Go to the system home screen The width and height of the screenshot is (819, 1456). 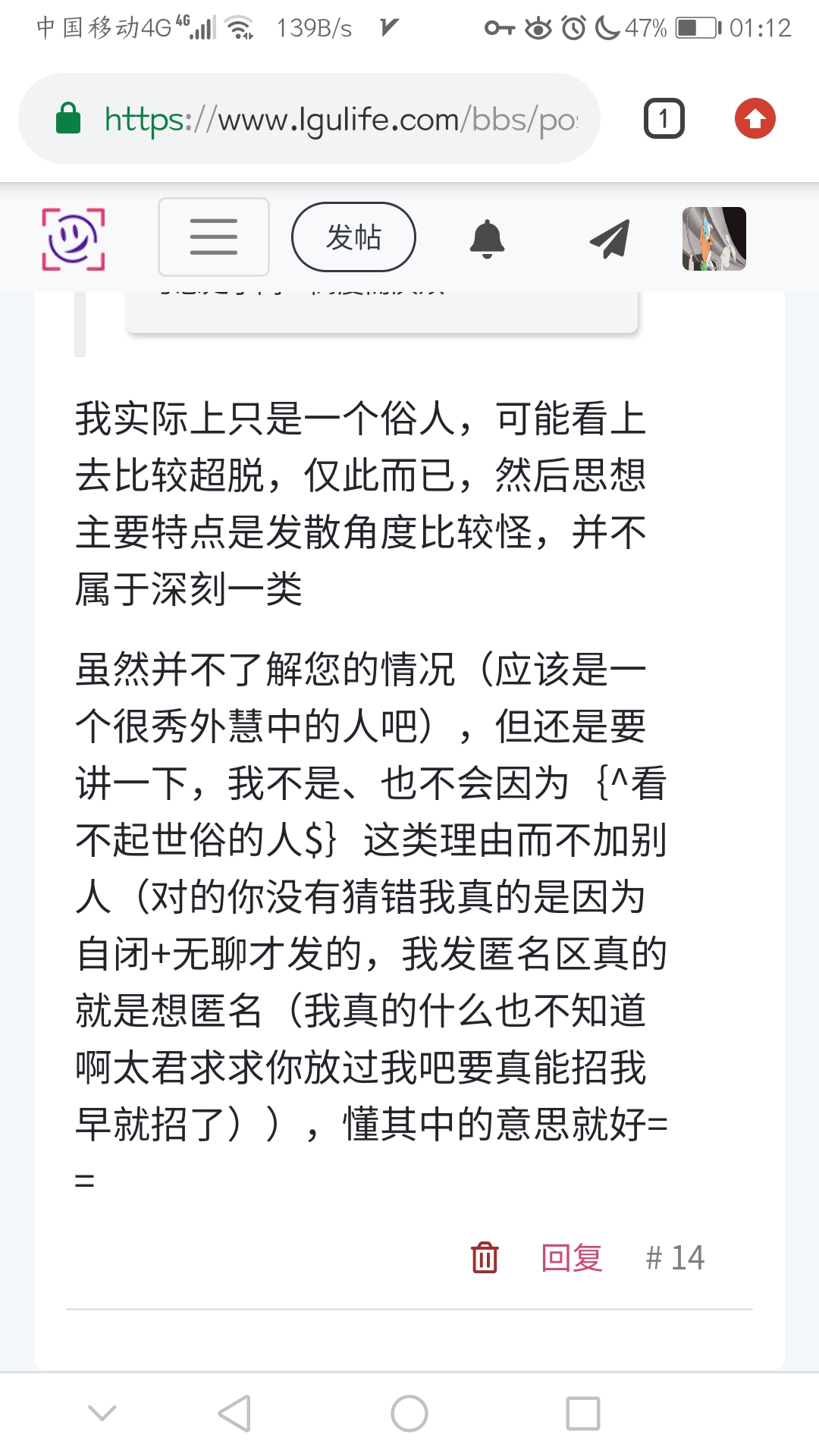[409, 1414]
